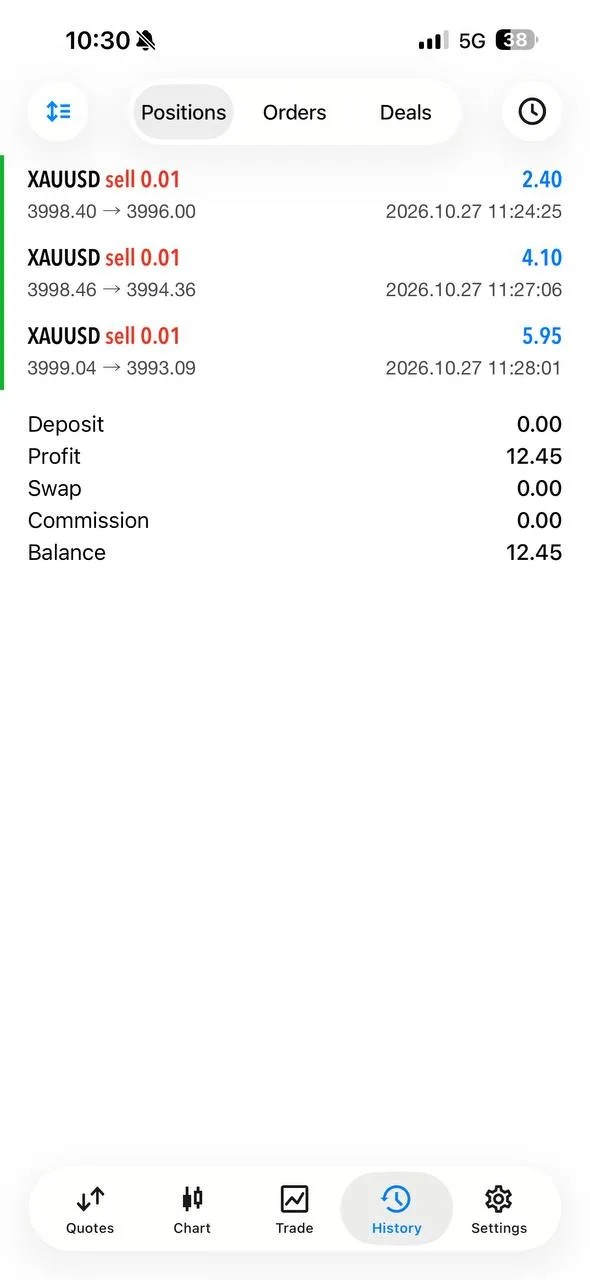This screenshot has height=1280, width=590.
Task: Switch to the Deals segment
Action: 405,112
